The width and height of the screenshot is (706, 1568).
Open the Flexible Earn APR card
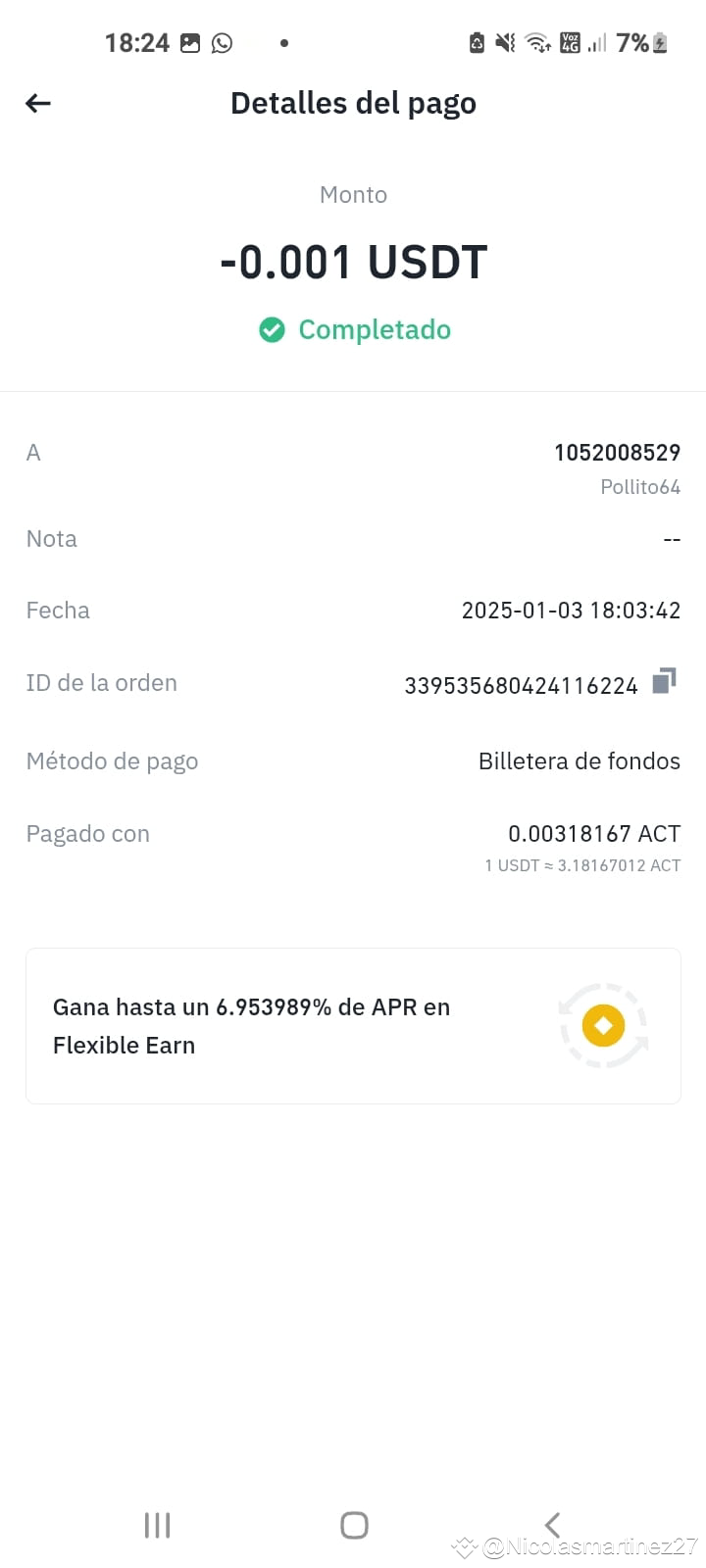(353, 1025)
